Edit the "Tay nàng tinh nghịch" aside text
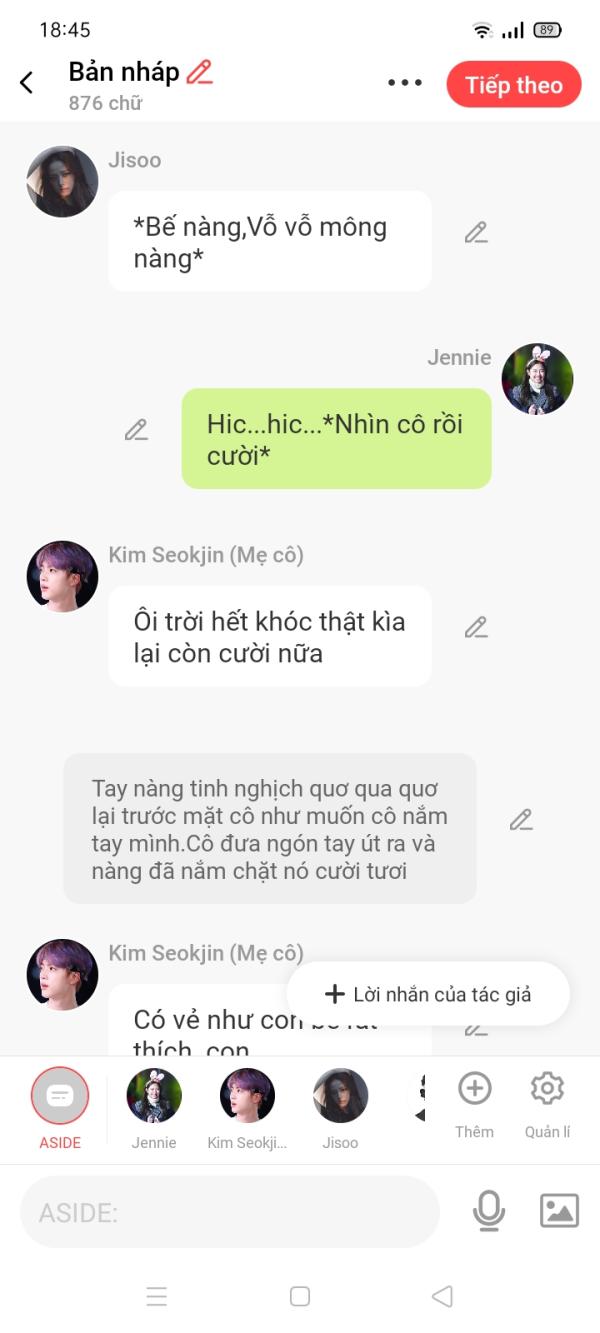Image resolution: width=600 pixels, height=1333 pixels. [520, 820]
